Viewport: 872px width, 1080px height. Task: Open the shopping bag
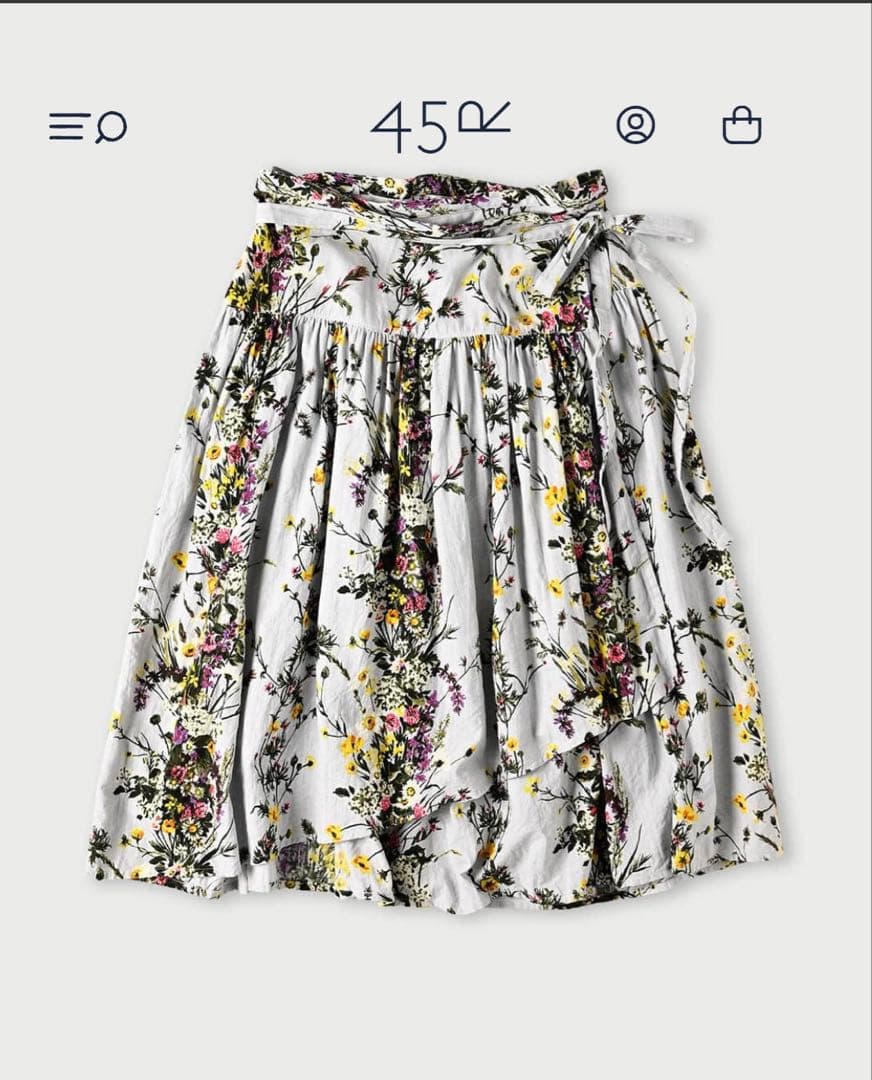pos(741,126)
